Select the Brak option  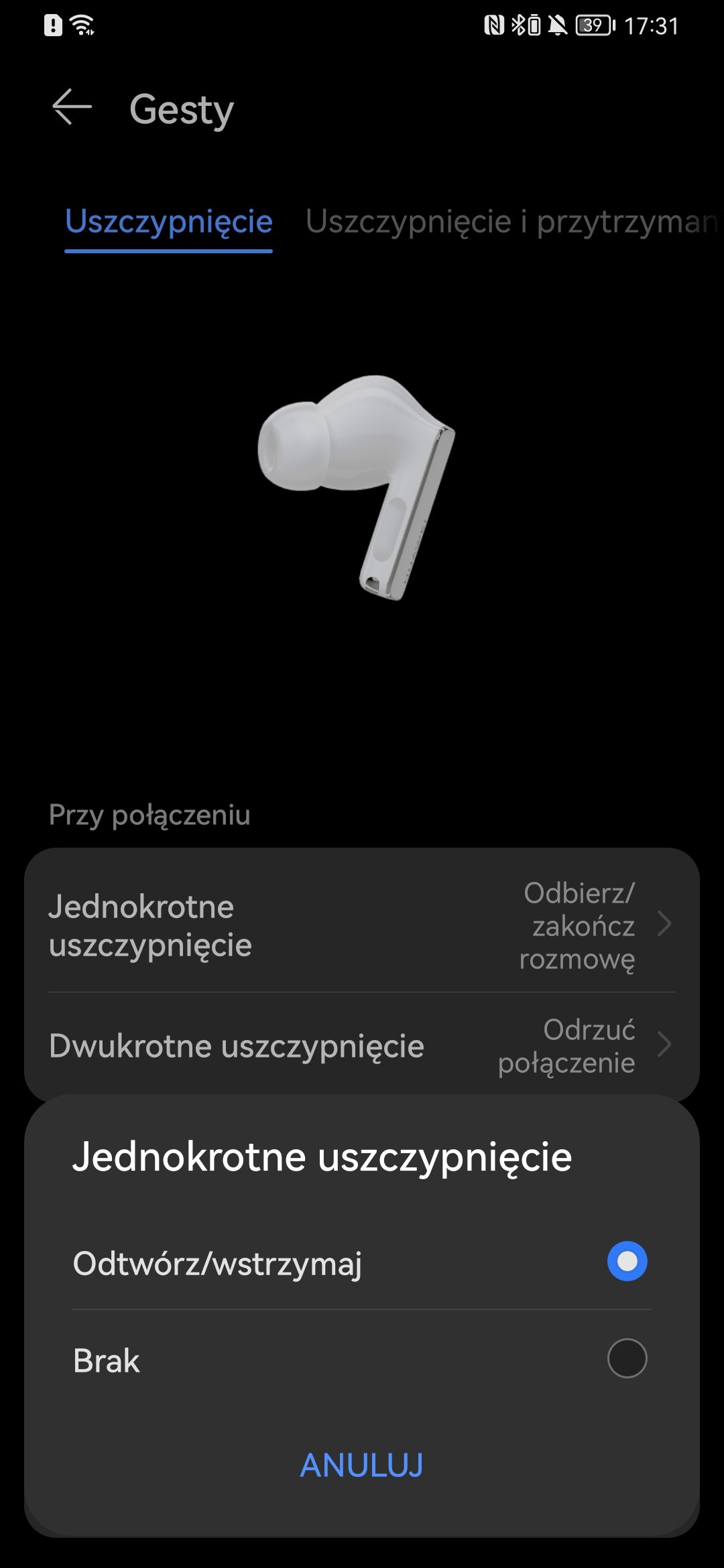point(362,1359)
